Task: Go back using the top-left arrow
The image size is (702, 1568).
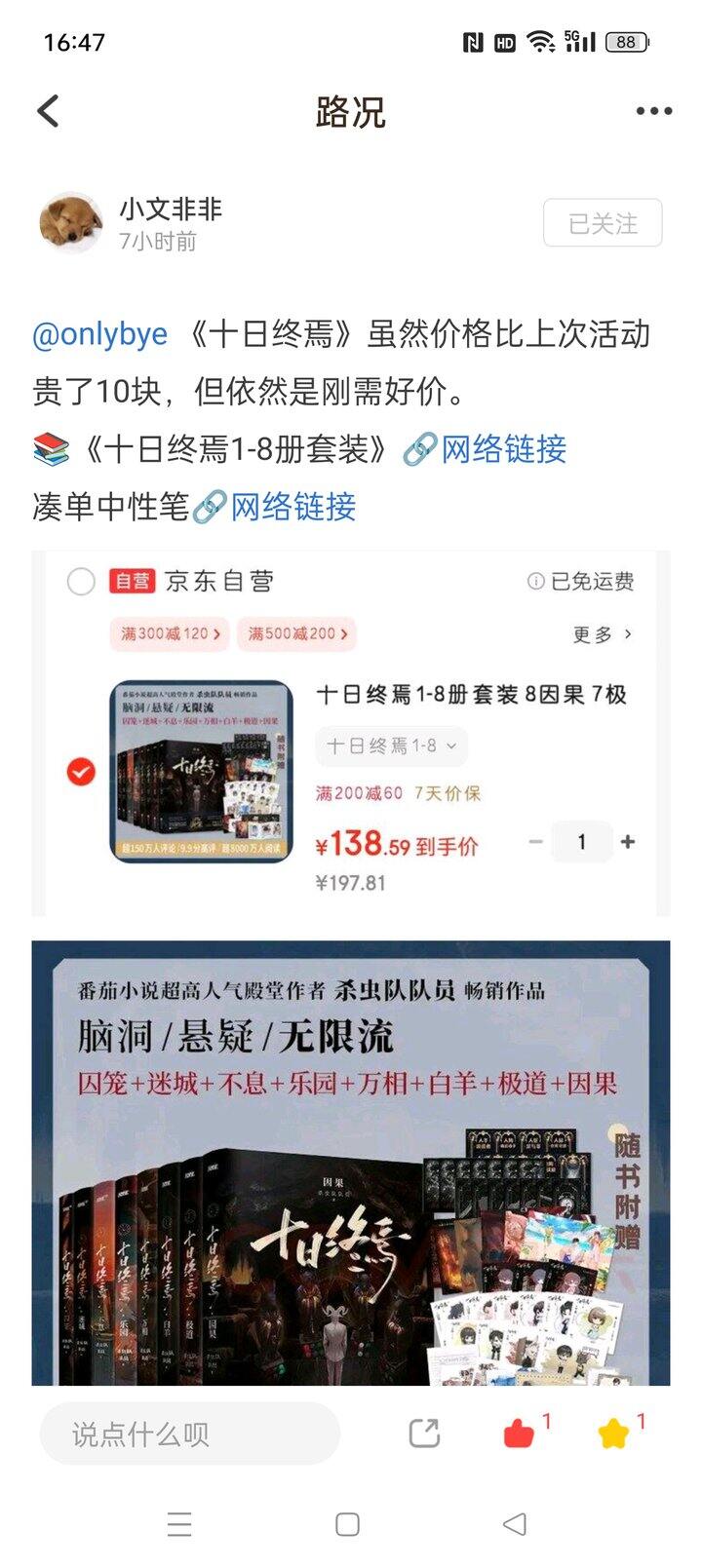Action: pyautogui.click(x=49, y=111)
